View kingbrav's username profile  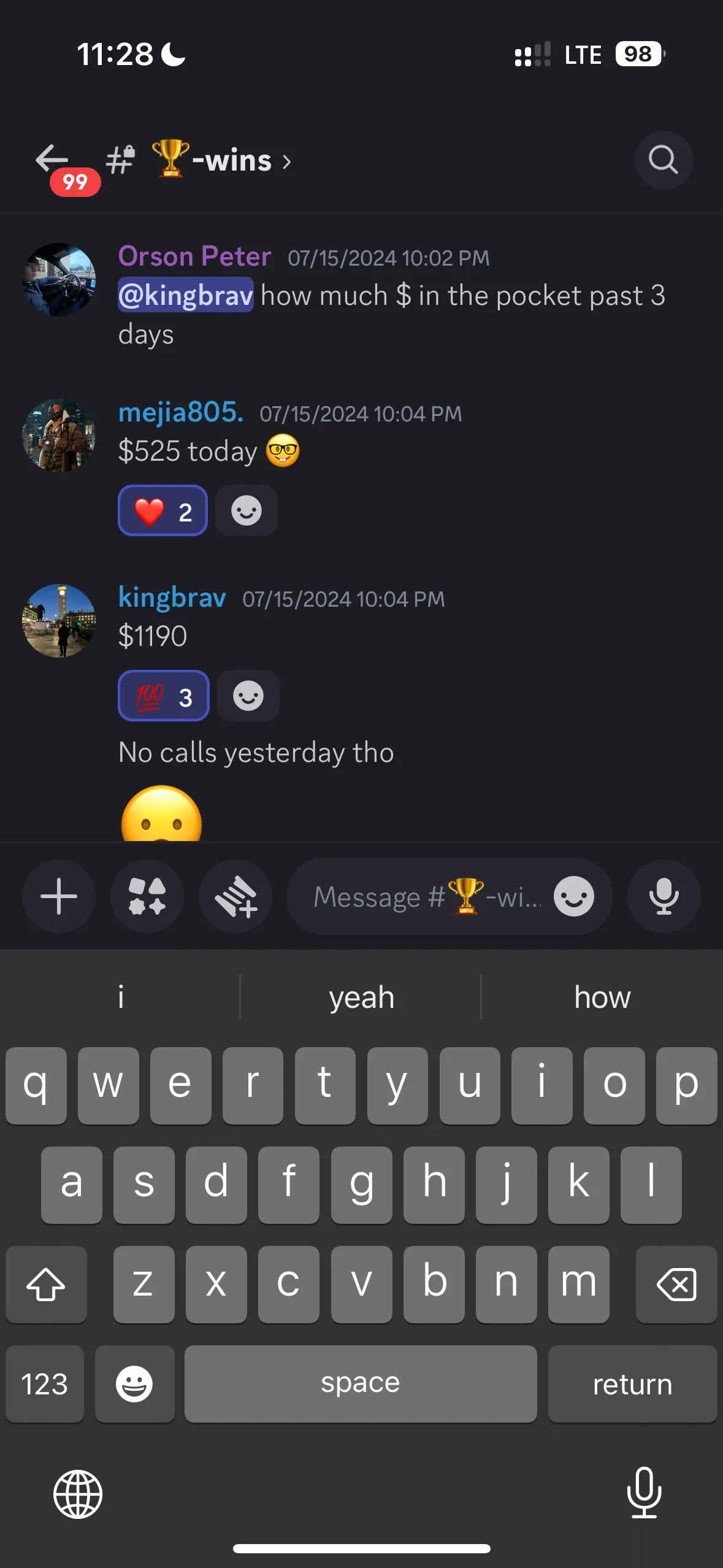click(172, 598)
